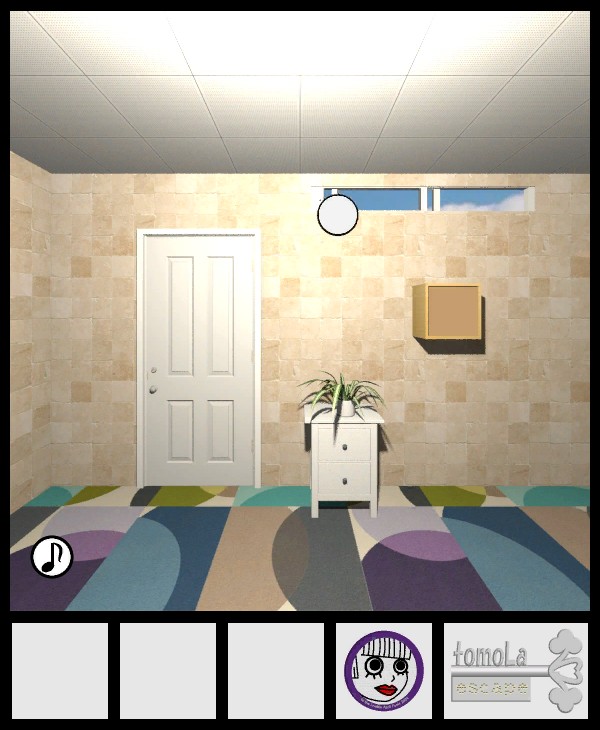Select the third empty inventory slot

(x=276, y=671)
